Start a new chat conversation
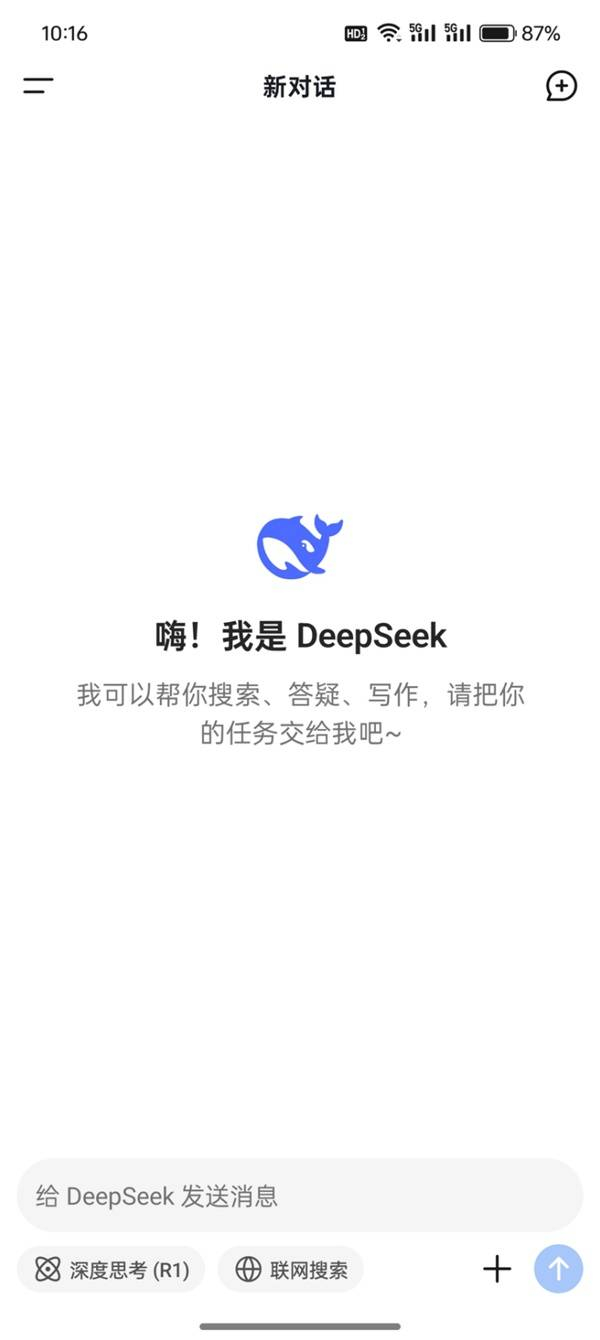600x1340 pixels. (x=561, y=87)
